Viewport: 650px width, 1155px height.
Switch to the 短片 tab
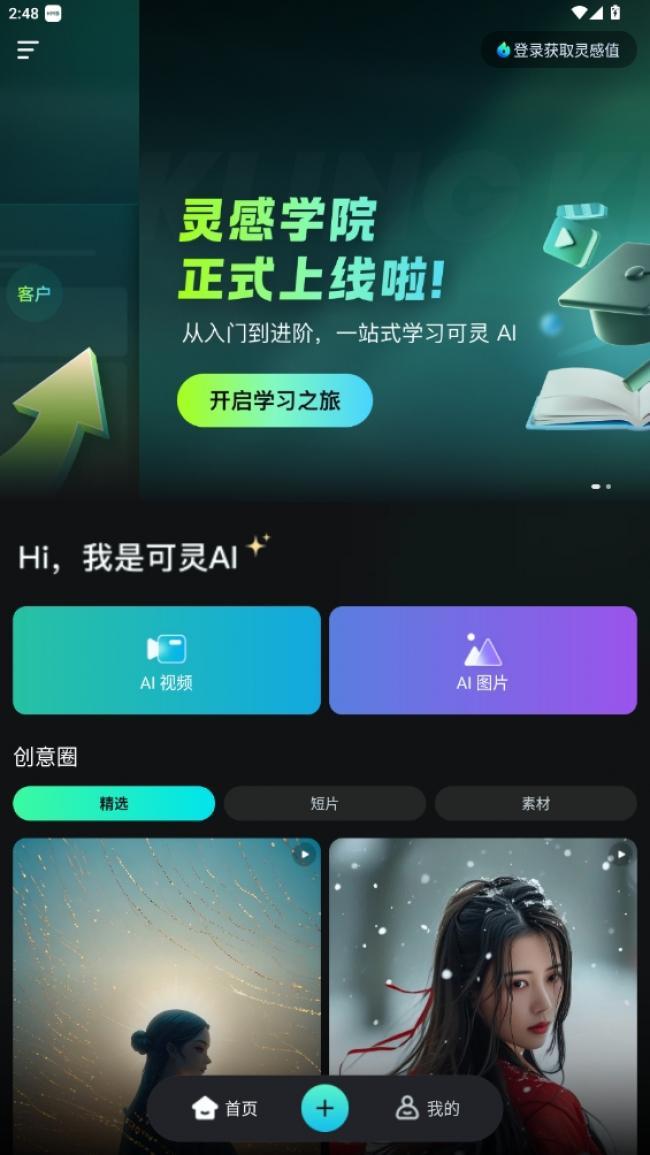(325, 803)
